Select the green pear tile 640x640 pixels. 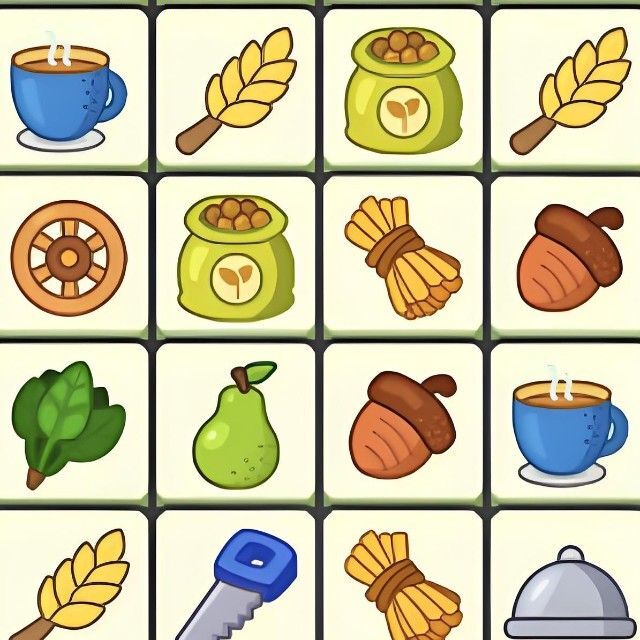click(234, 424)
